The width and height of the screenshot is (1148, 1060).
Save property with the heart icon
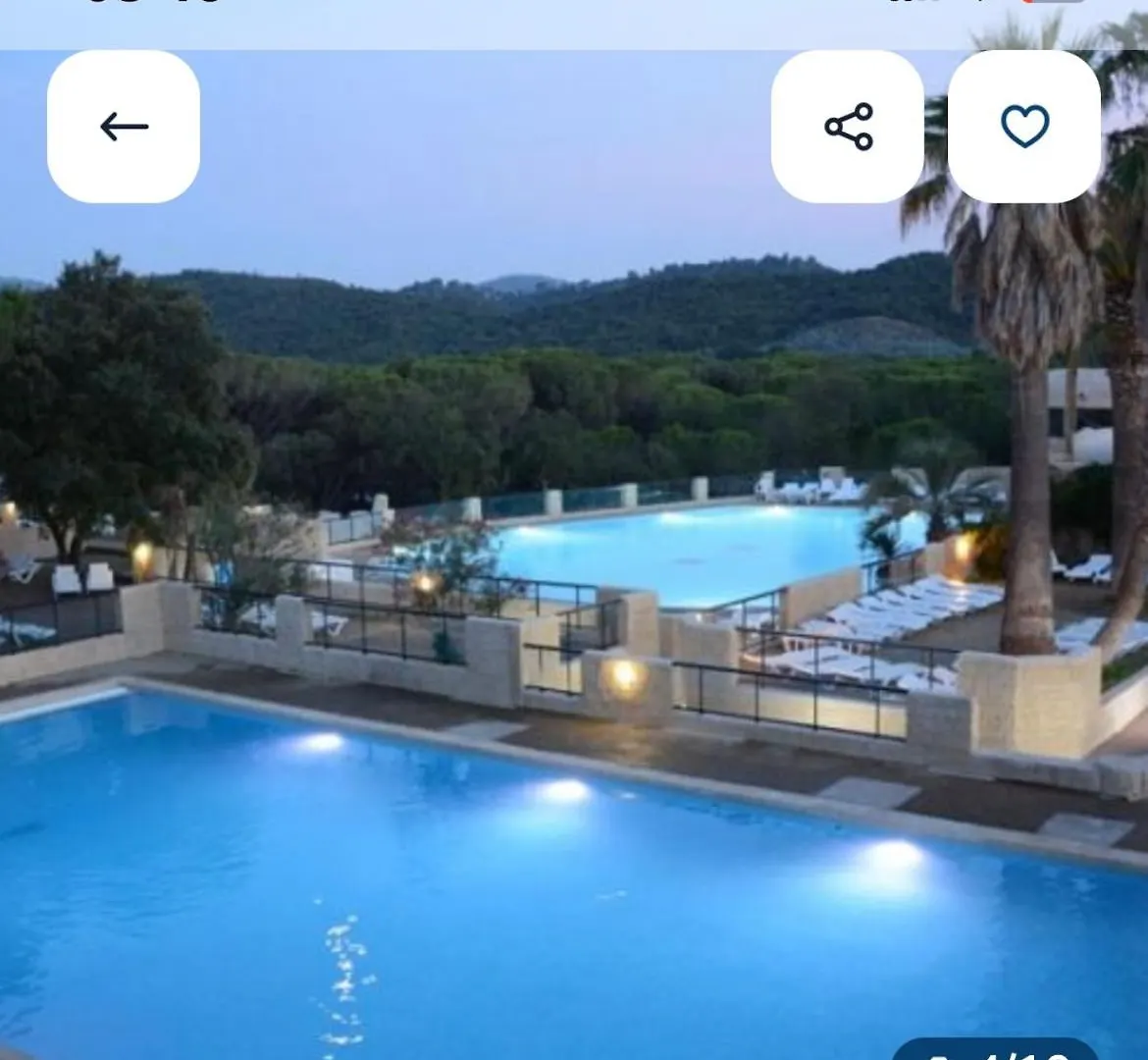1024,127
